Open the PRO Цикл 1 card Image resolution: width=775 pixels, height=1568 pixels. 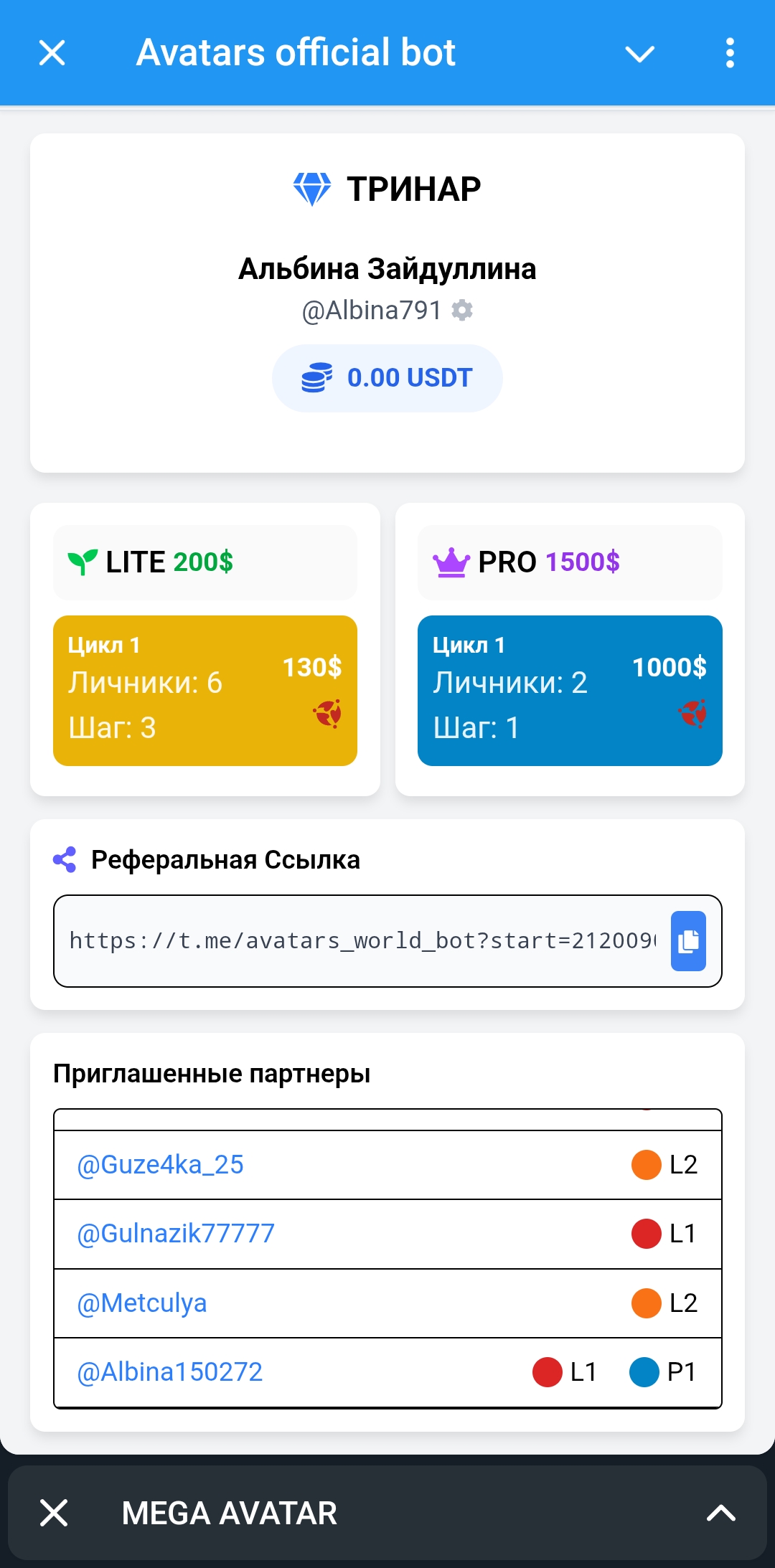click(570, 690)
